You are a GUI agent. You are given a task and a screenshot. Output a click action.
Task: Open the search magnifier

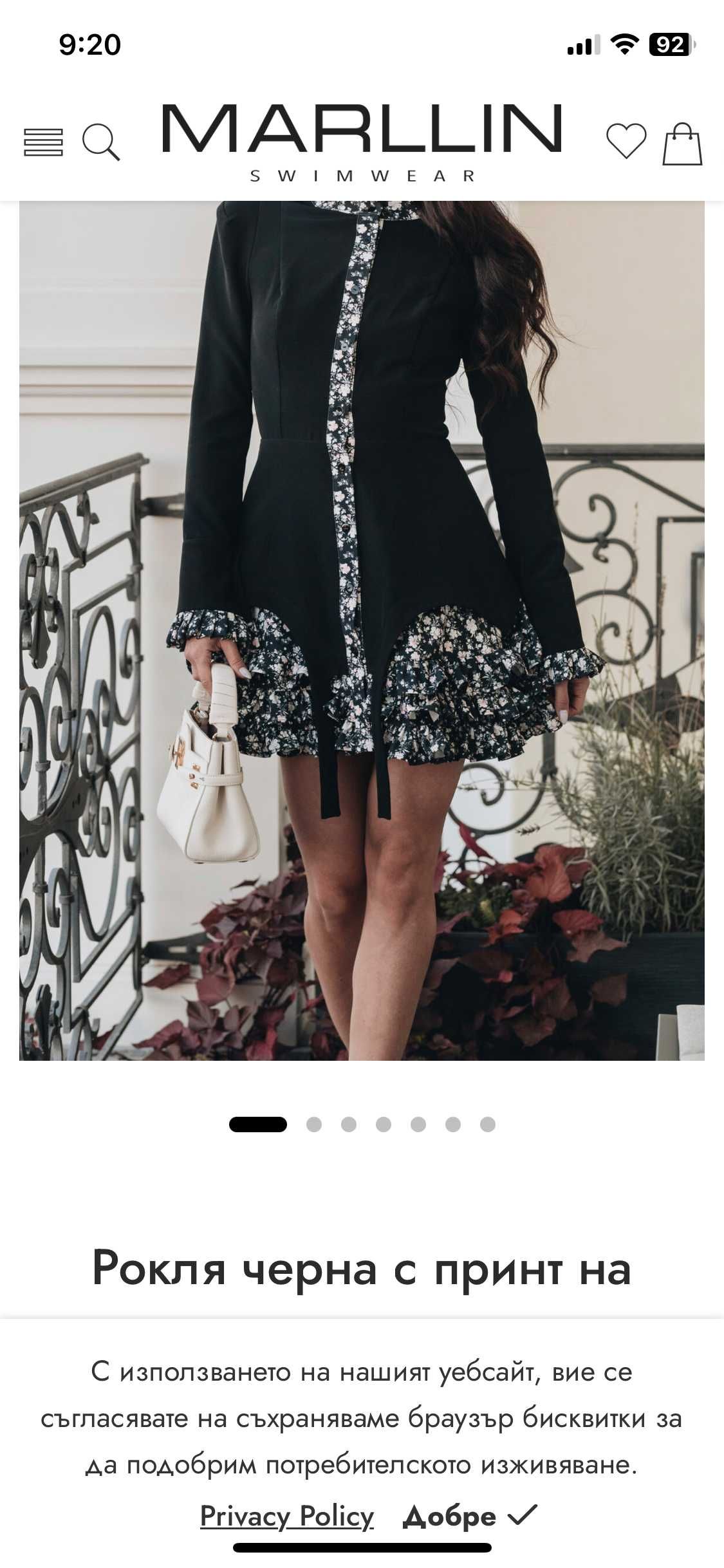click(x=101, y=142)
